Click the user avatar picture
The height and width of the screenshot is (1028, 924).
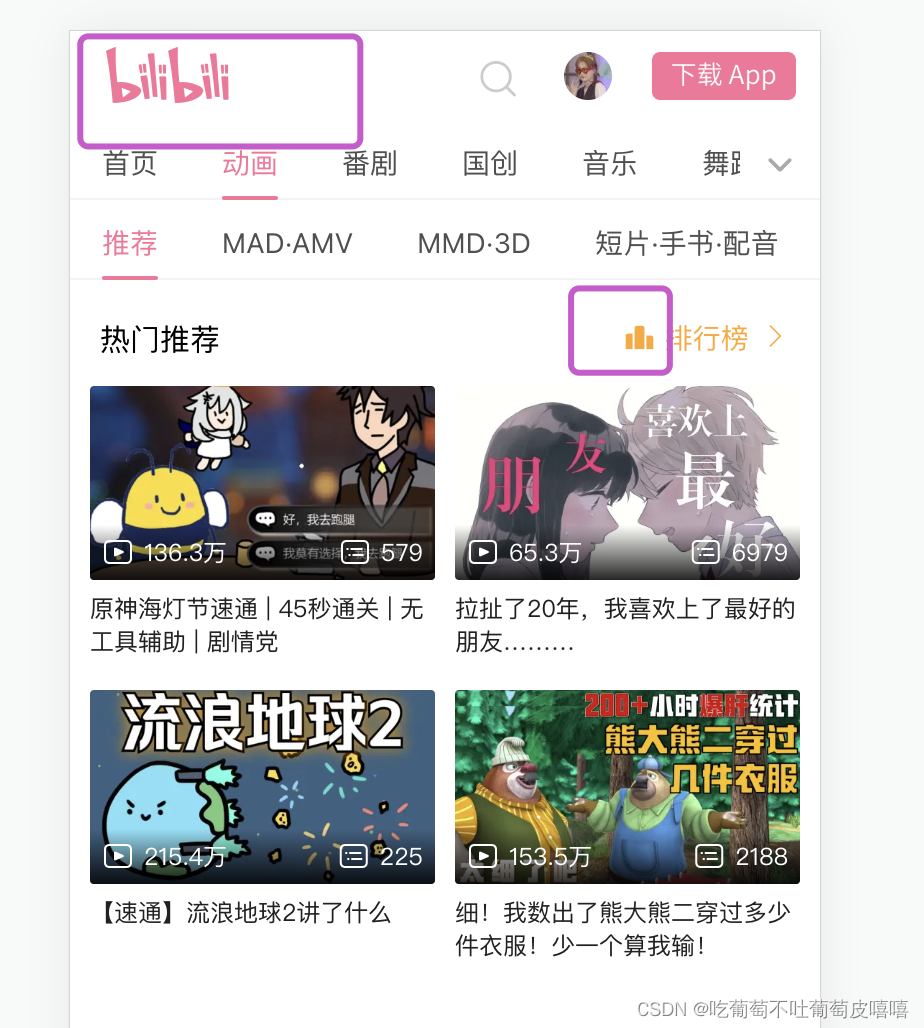tap(588, 75)
